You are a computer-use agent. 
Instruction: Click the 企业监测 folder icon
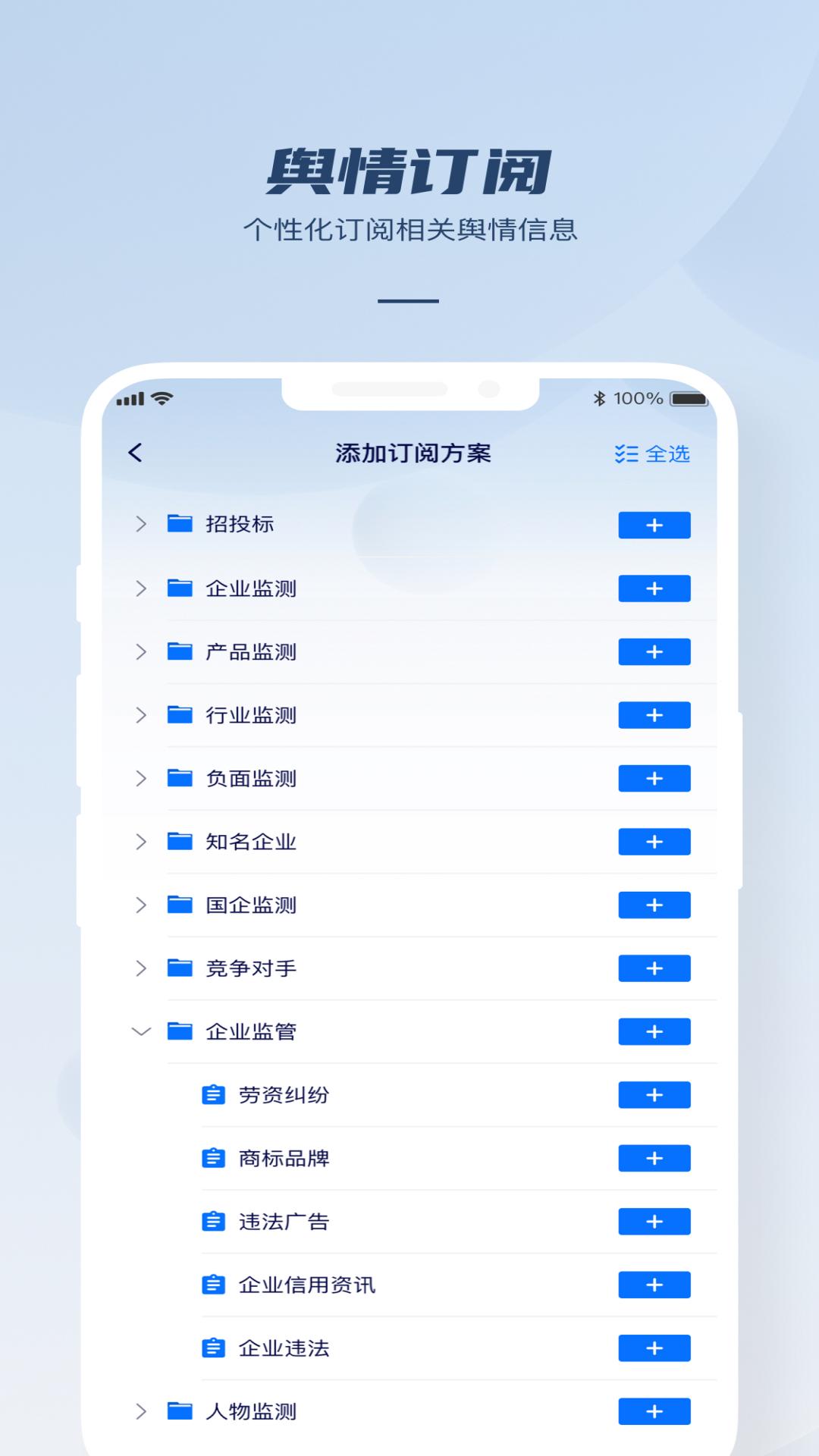pos(180,587)
